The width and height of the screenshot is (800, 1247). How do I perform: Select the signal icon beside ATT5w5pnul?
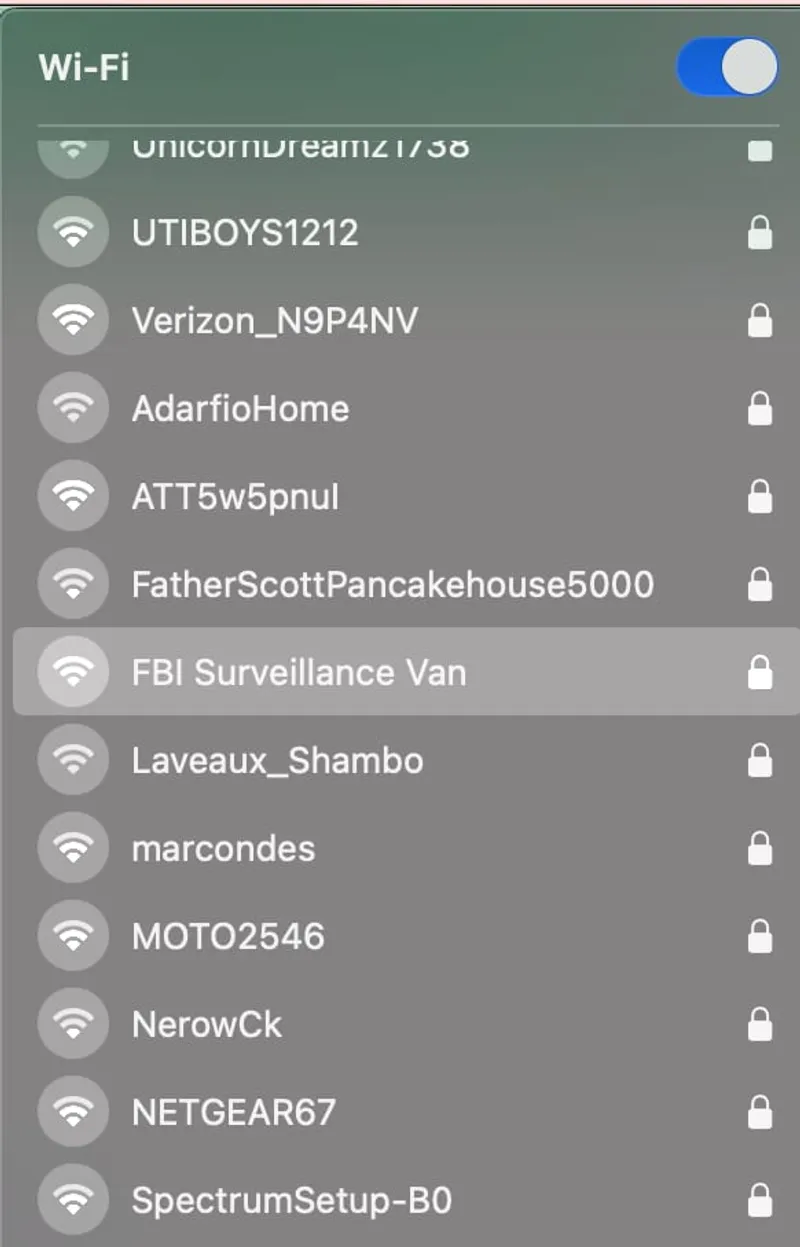click(72, 495)
